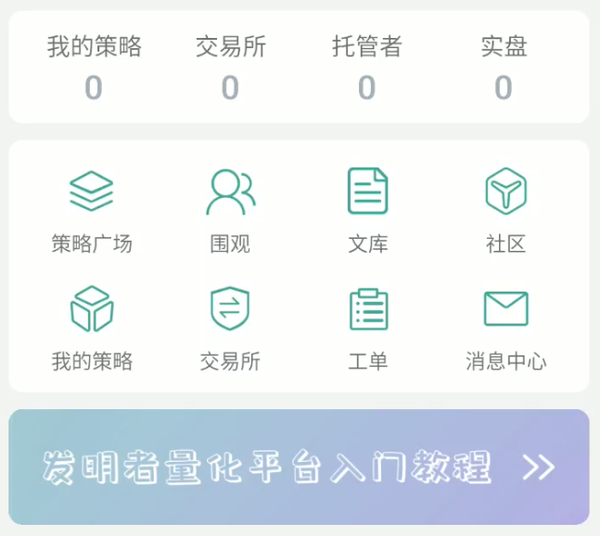600x536 pixels.
Task: Open 交易所 shield icon in grid
Action: pyautogui.click(x=230, y=327)
